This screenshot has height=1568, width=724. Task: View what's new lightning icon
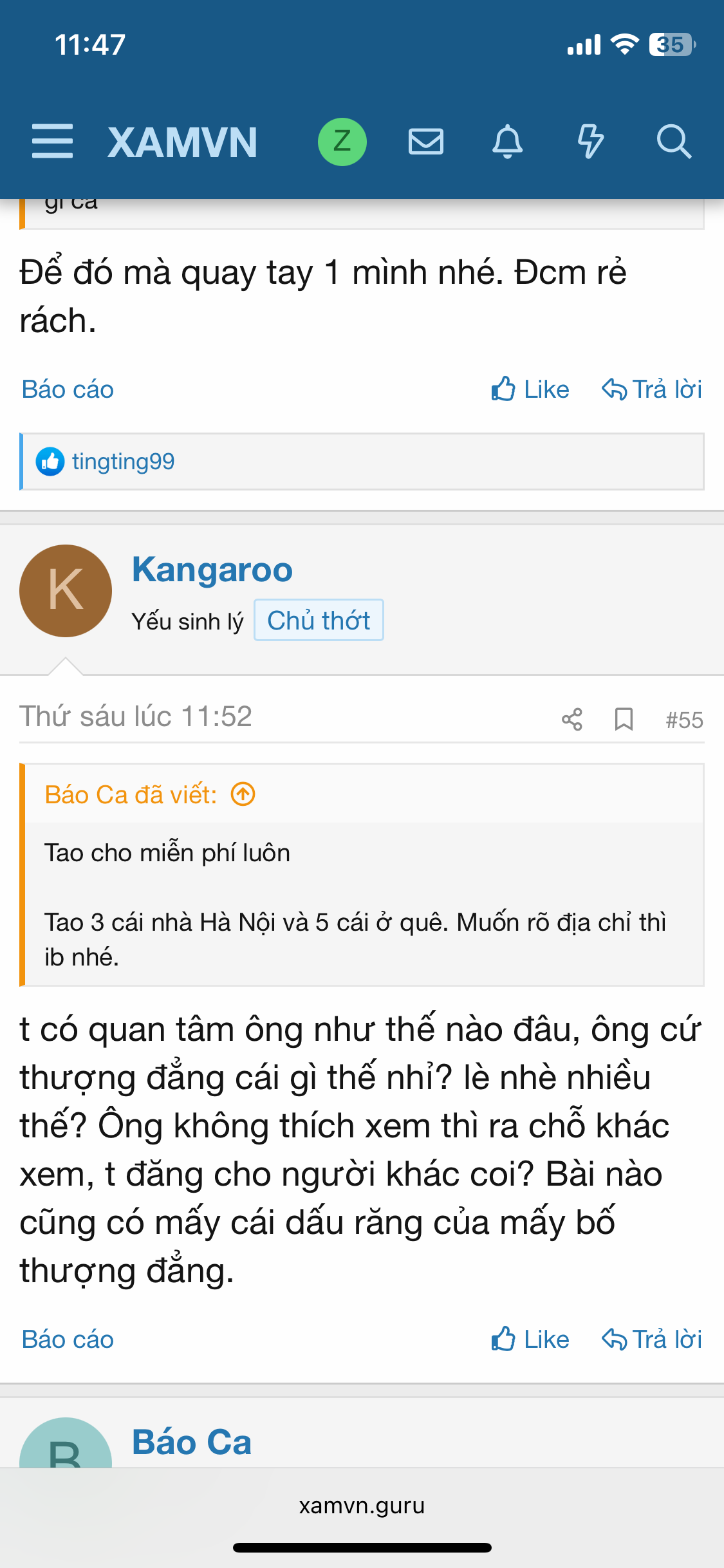(590, 142)
